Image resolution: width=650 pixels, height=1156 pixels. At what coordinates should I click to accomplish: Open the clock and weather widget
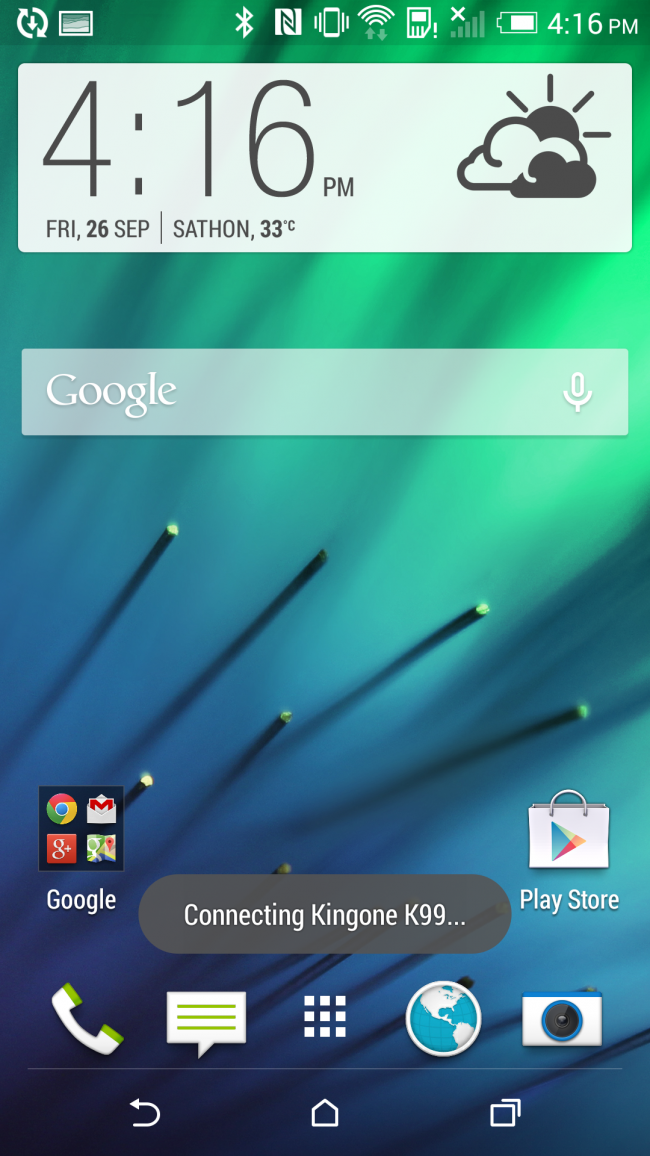[324, 157]
